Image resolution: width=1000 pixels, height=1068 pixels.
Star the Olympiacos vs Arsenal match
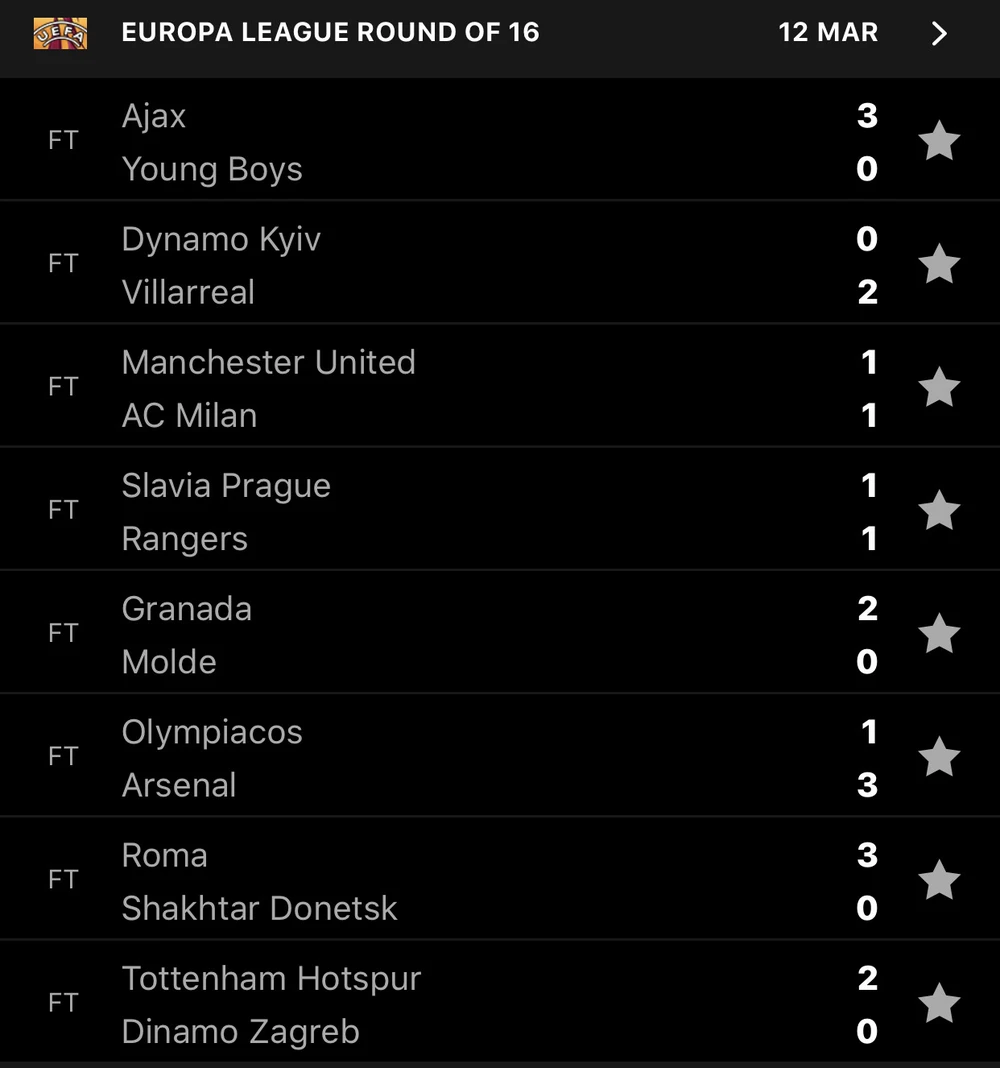(x=939, y=757)
